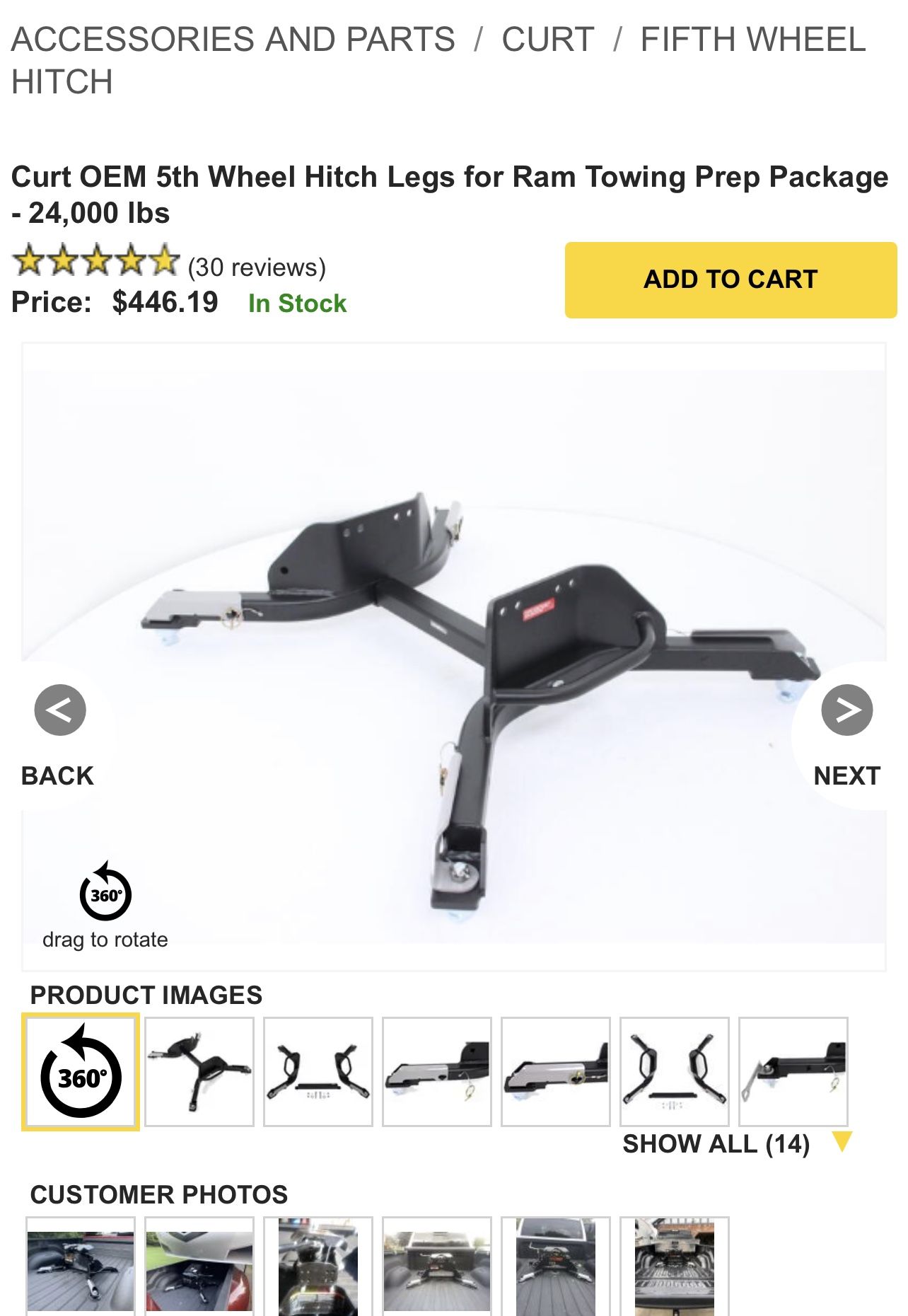This screenshot has height=1316, width=908.
Task: Go back to the previous product image
Action: point(59,710)
